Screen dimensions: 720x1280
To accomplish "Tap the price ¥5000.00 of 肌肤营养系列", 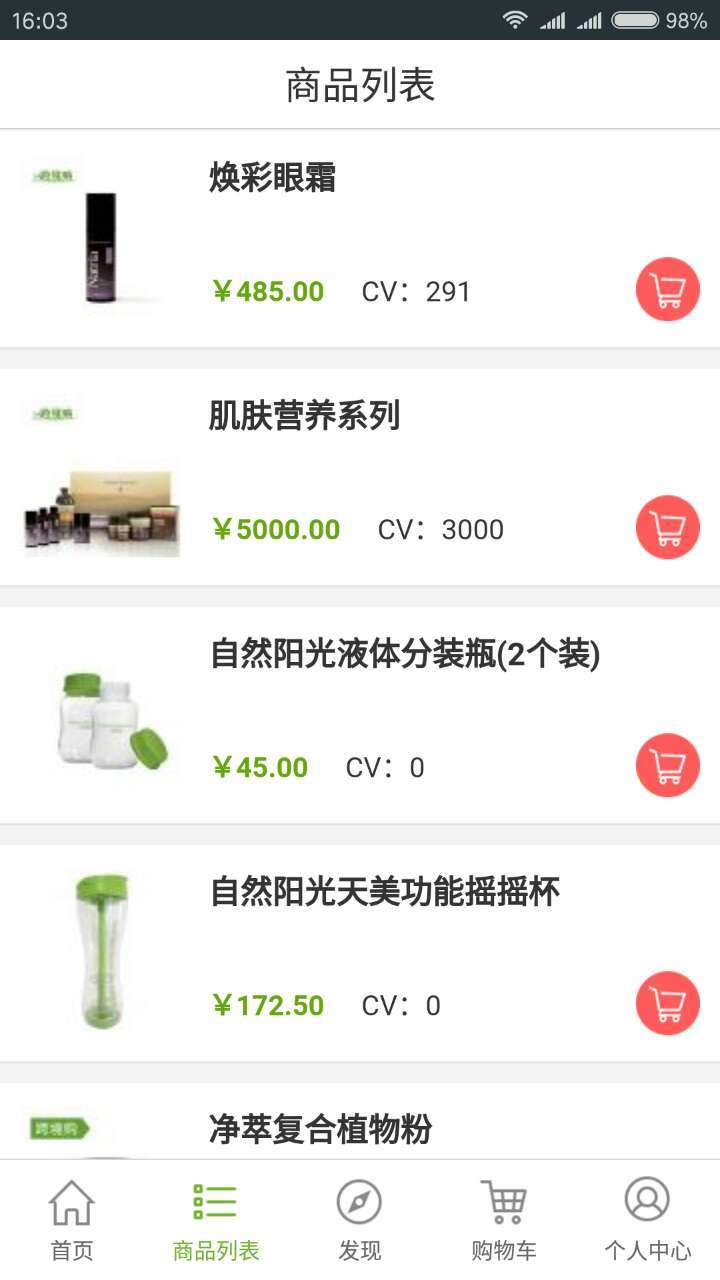I will pos(278,528).
